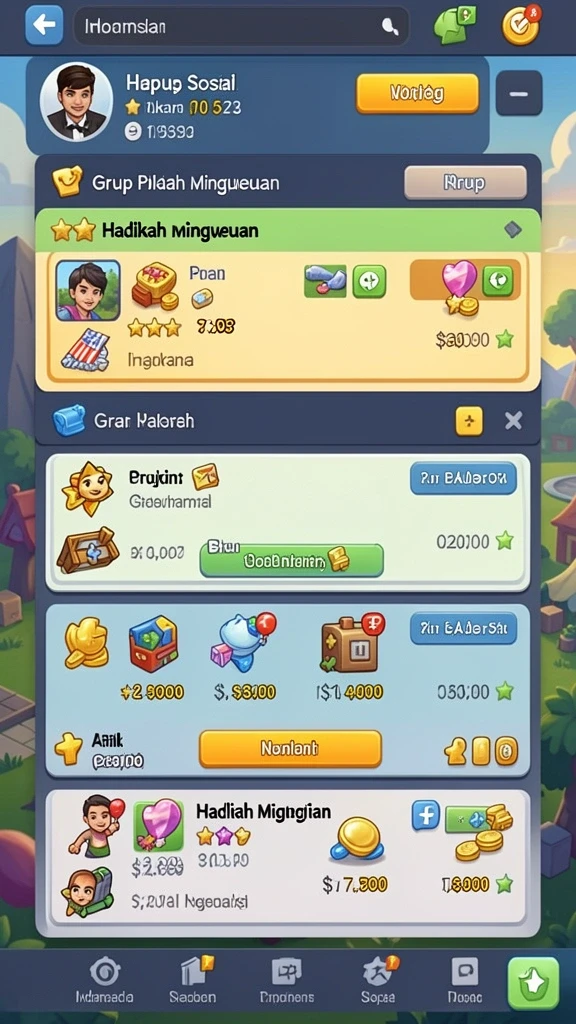Open the gold coin icon in the top bar
576x1024 pixels.
tap(521, 25)
